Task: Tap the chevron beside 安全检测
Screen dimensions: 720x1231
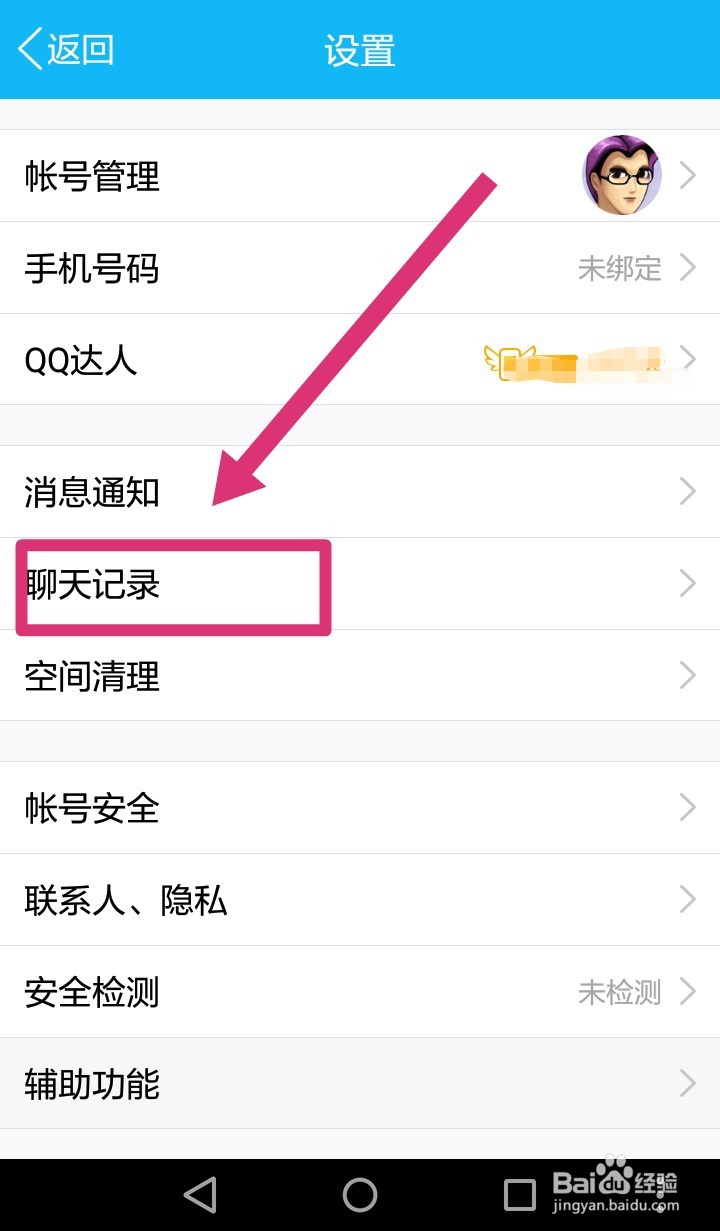Action: click(687, 991)
